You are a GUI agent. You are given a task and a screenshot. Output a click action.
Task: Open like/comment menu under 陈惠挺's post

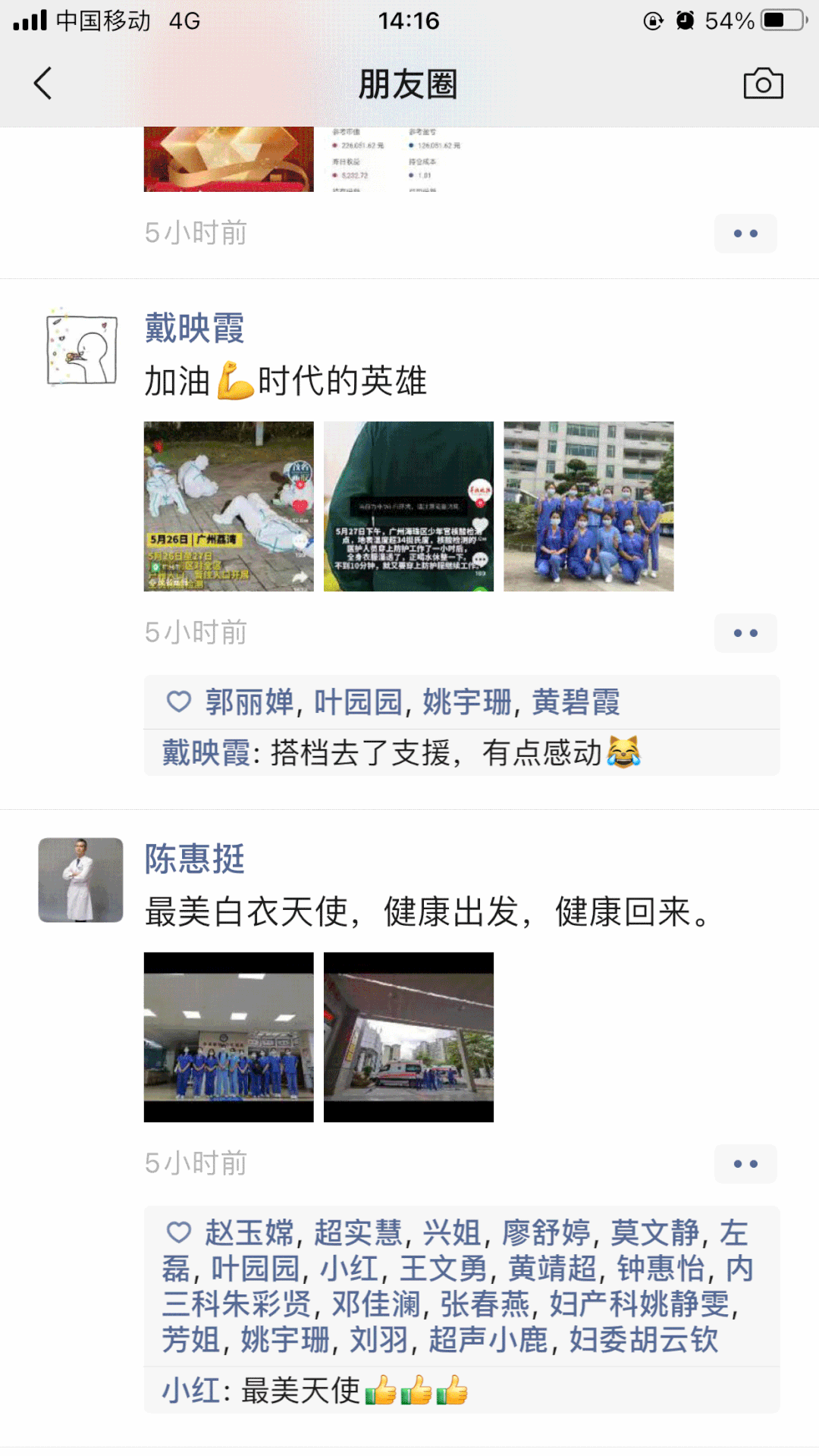coord(745,1164)
